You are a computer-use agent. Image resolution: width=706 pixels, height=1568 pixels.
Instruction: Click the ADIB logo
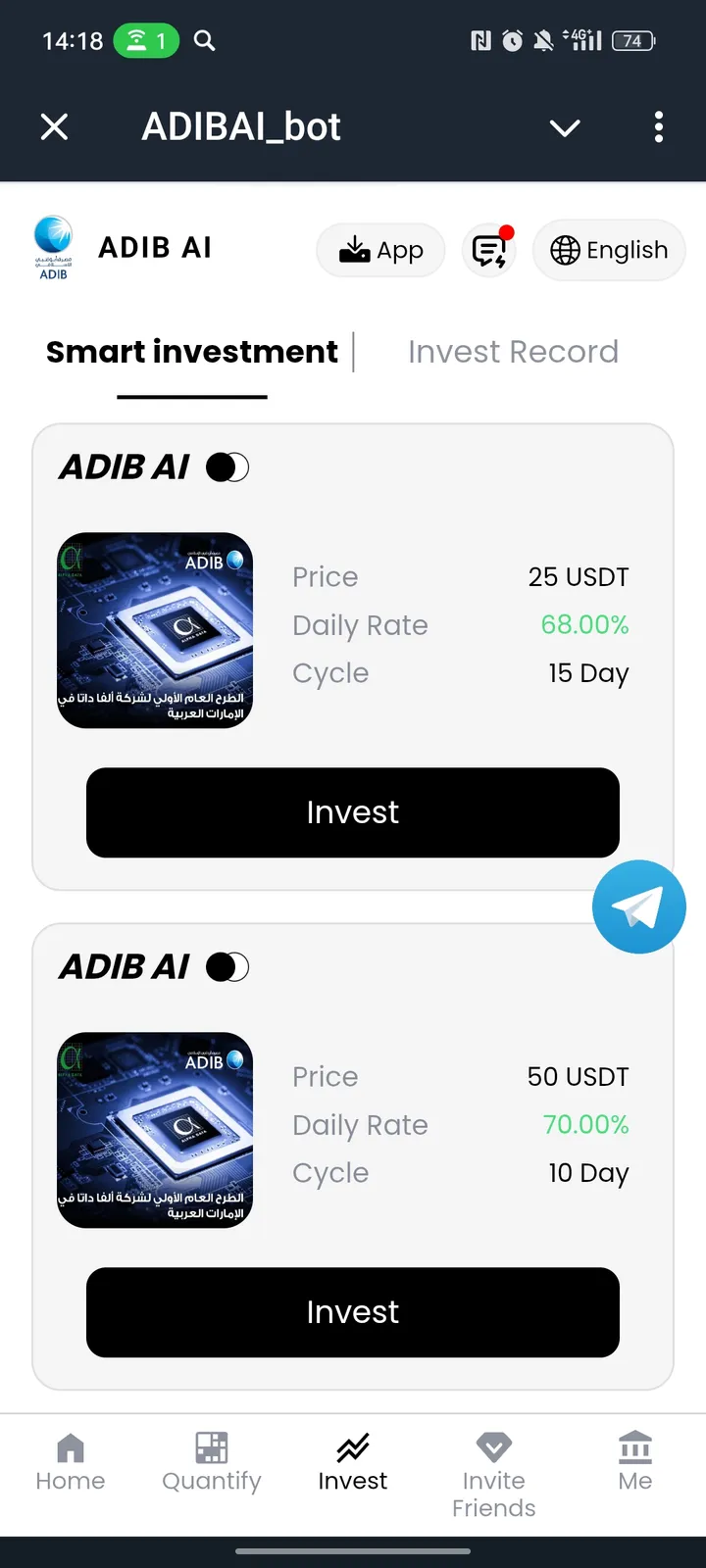coord(54,247)
